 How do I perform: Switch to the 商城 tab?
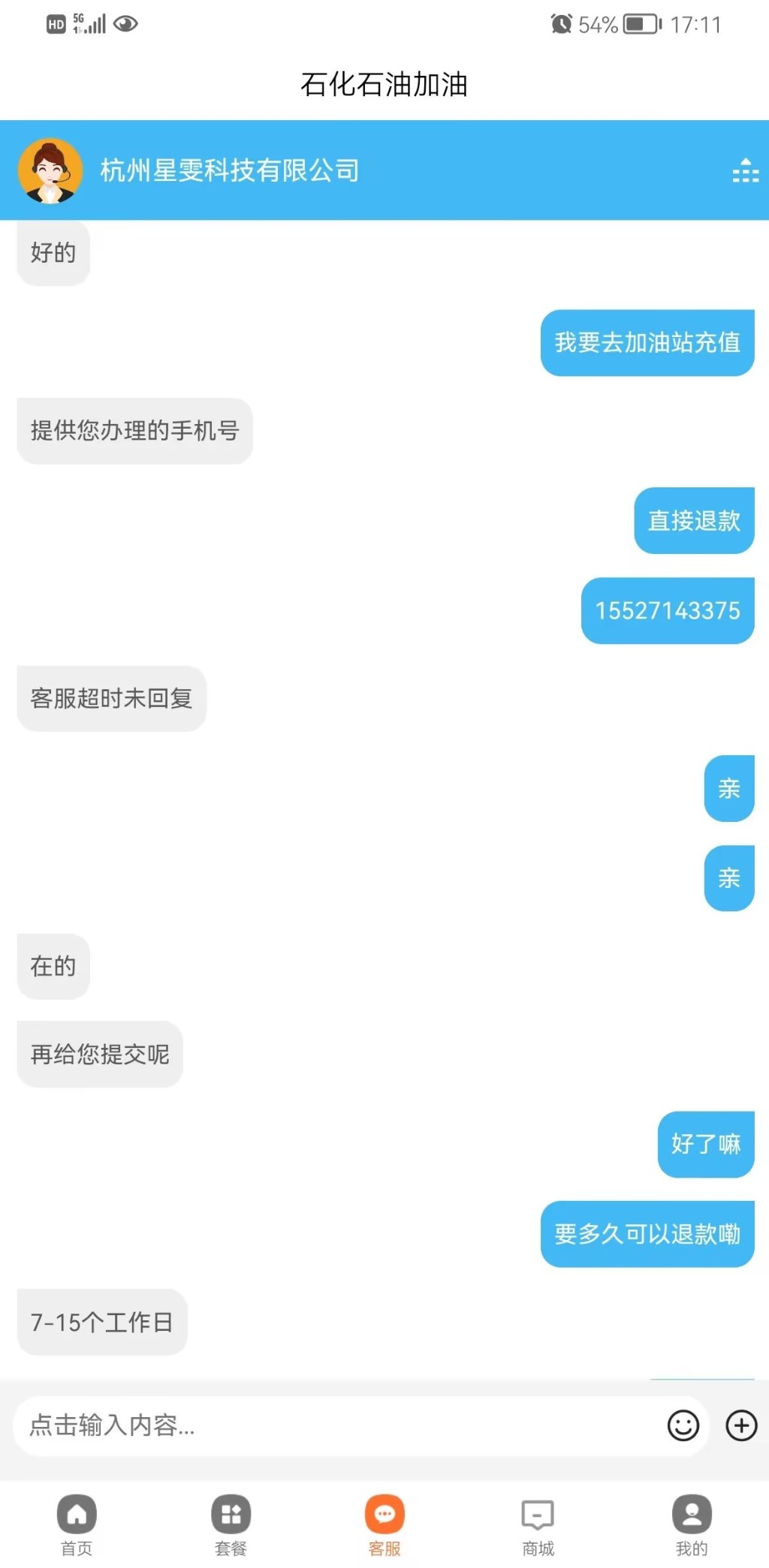point(538,1524)
